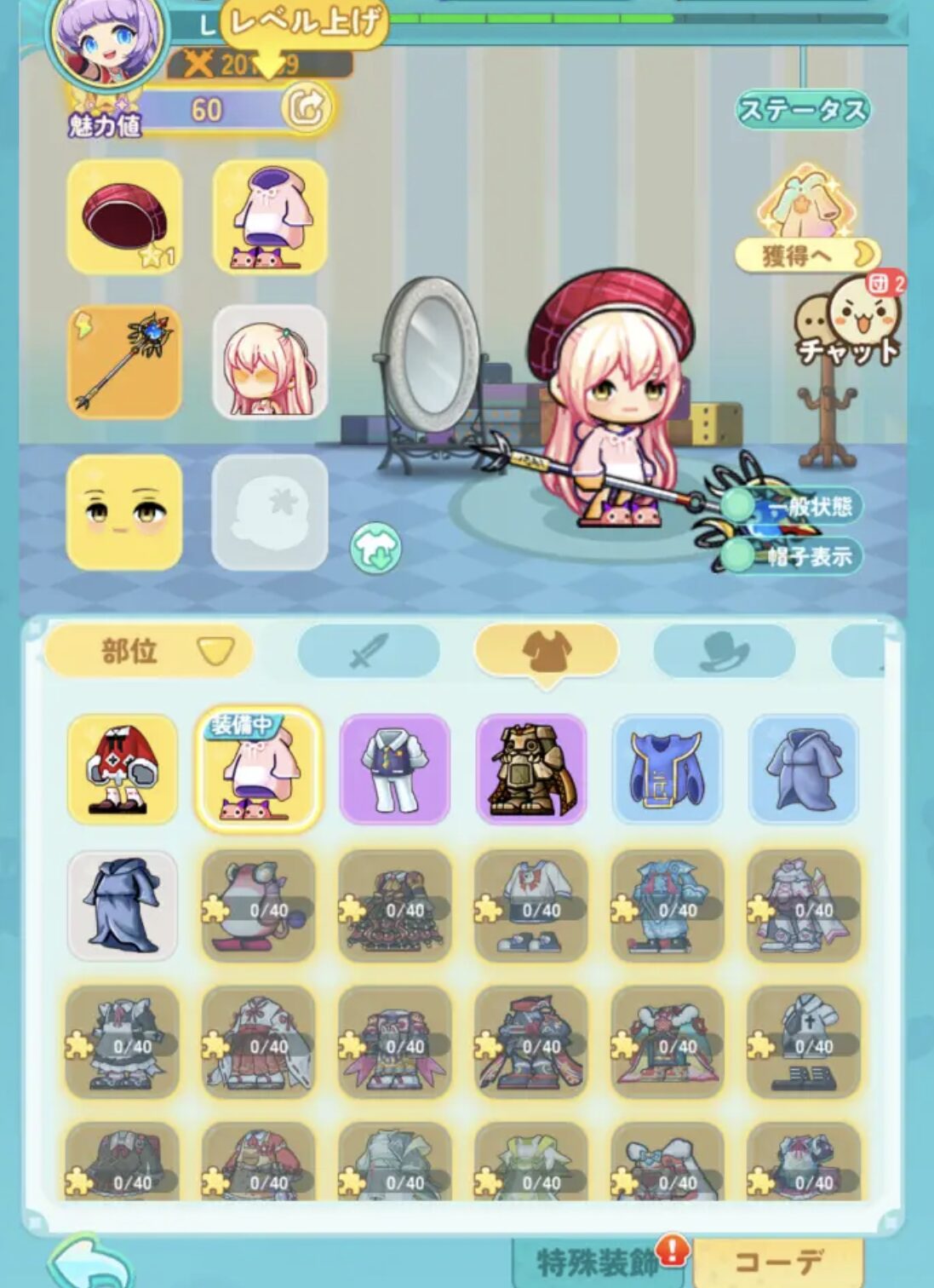The height and width of the screenshot is (1288, 934).
Task: Choose the golden armor outfit
Action: click(531, 769)
